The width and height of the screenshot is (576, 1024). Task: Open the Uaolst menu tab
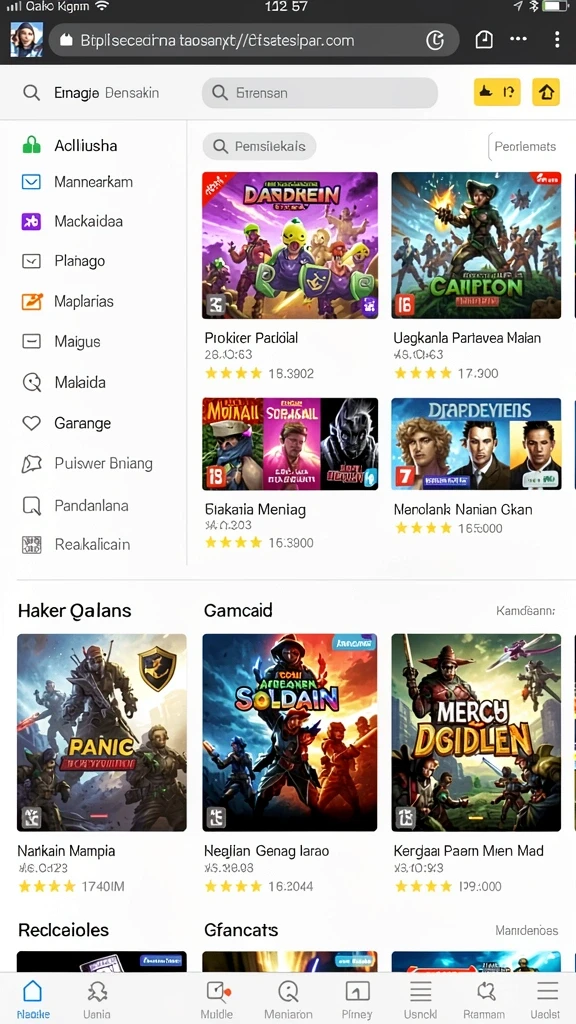tap(545, 999)
